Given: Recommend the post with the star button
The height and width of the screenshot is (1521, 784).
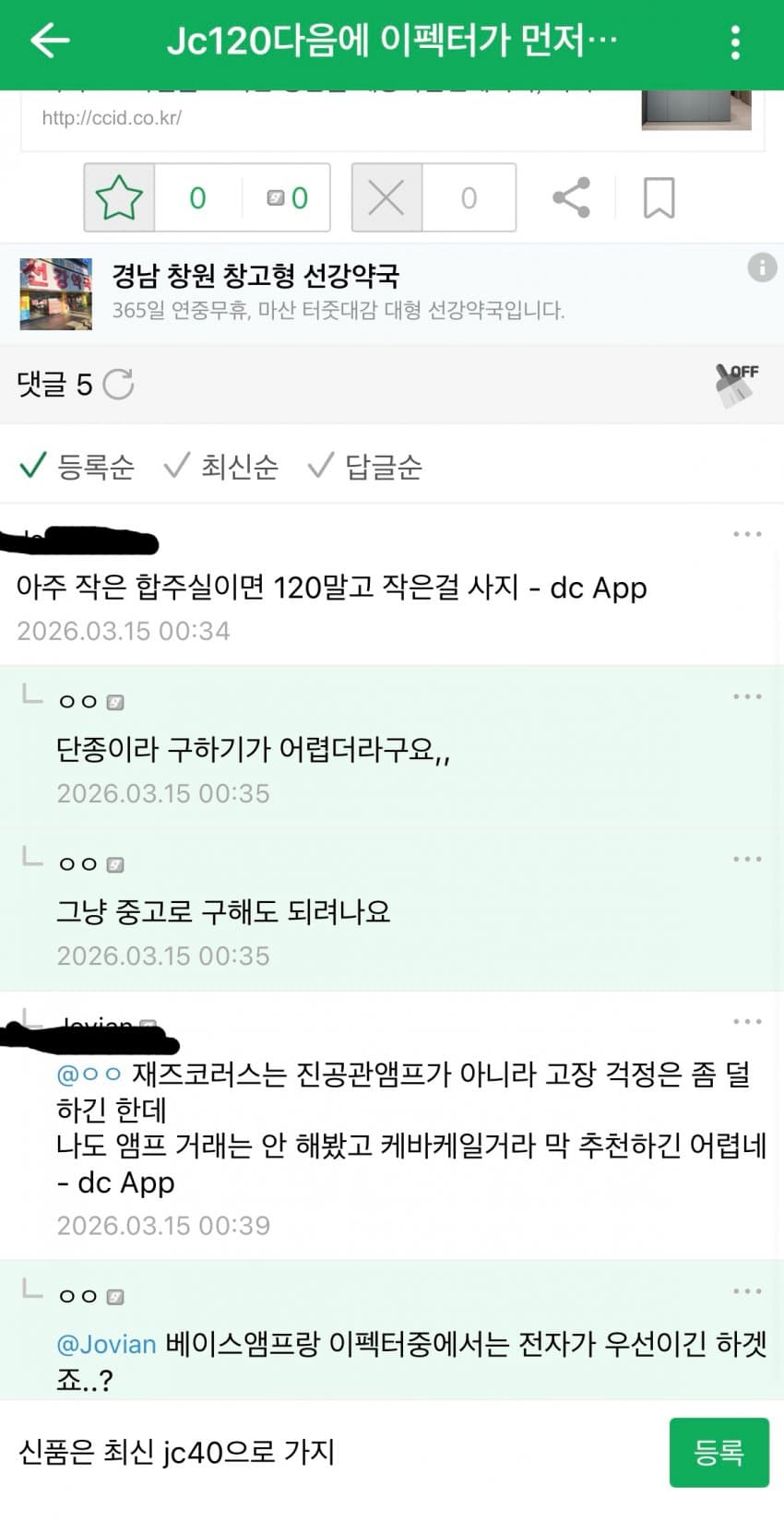Looking at the screenshot, I should pyautogui.click(x=120, y=197).
